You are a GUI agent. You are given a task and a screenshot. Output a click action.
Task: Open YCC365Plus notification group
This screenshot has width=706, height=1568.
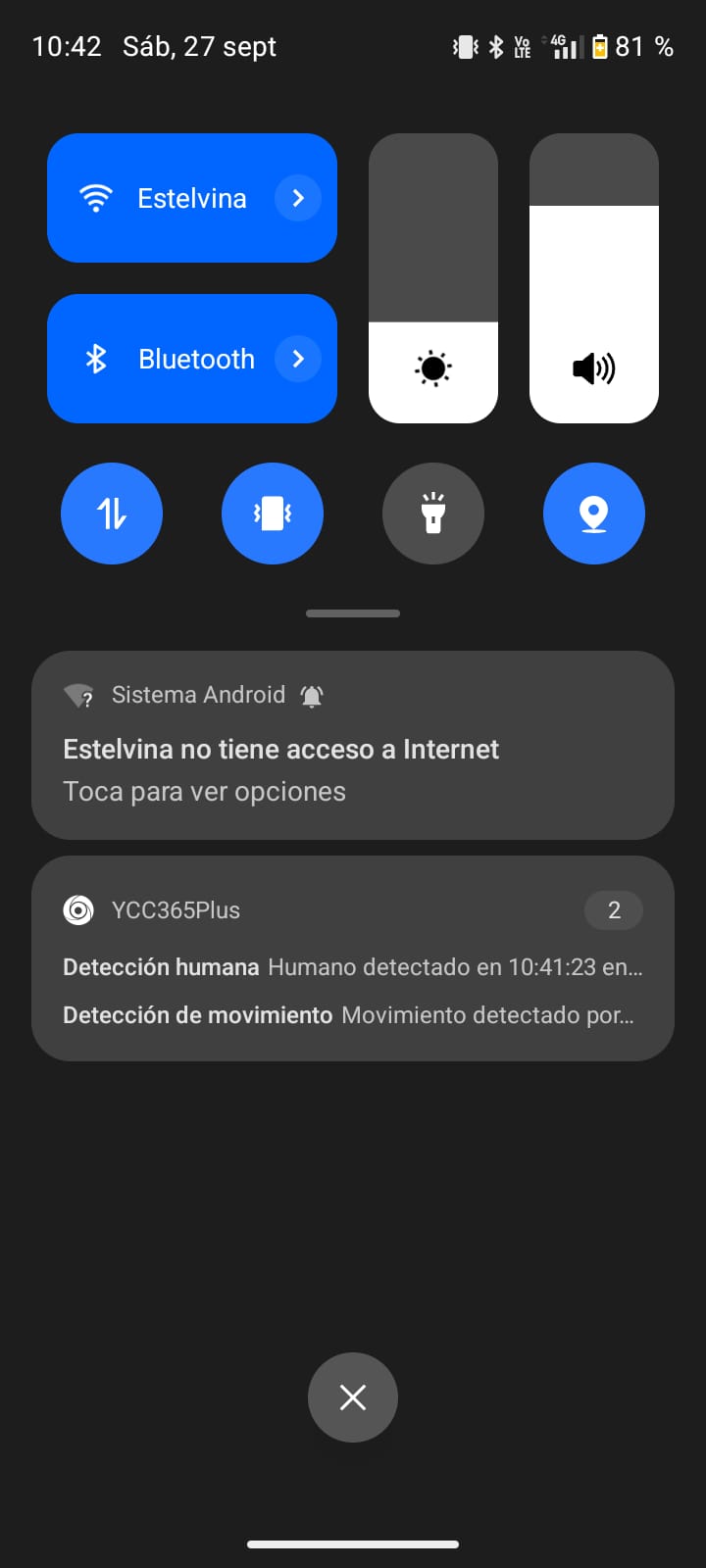[353, 990]
